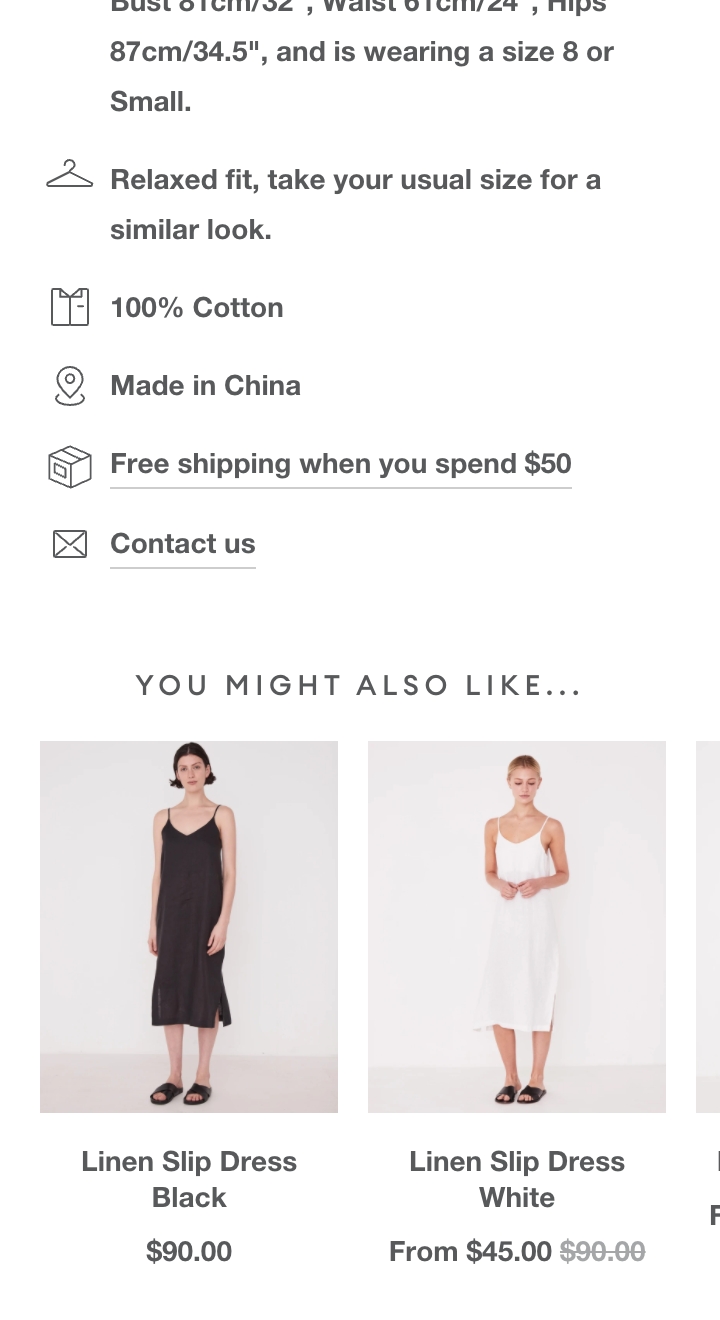This screenshot has width=720, height=1320.
Task: Open the Contact us link
Action: (x=183, y=544)
